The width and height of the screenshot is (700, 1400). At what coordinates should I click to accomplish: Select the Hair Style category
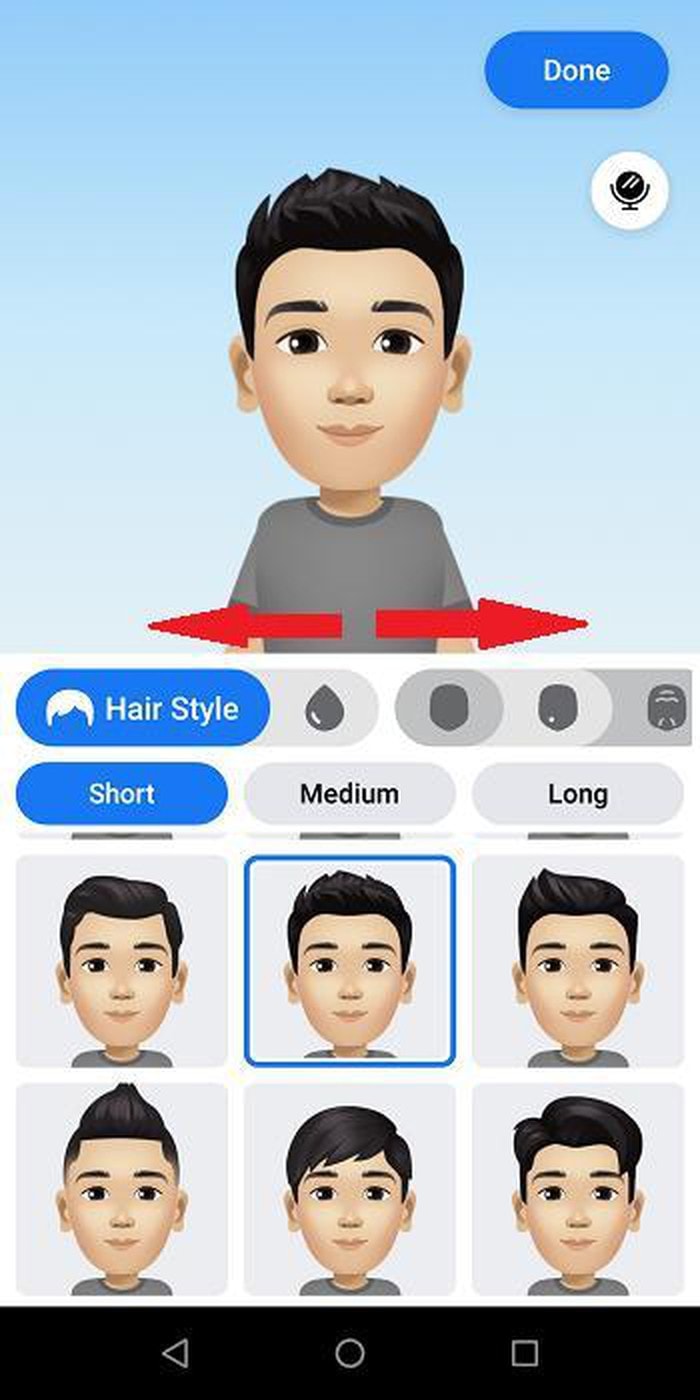[x=143, y=708]
